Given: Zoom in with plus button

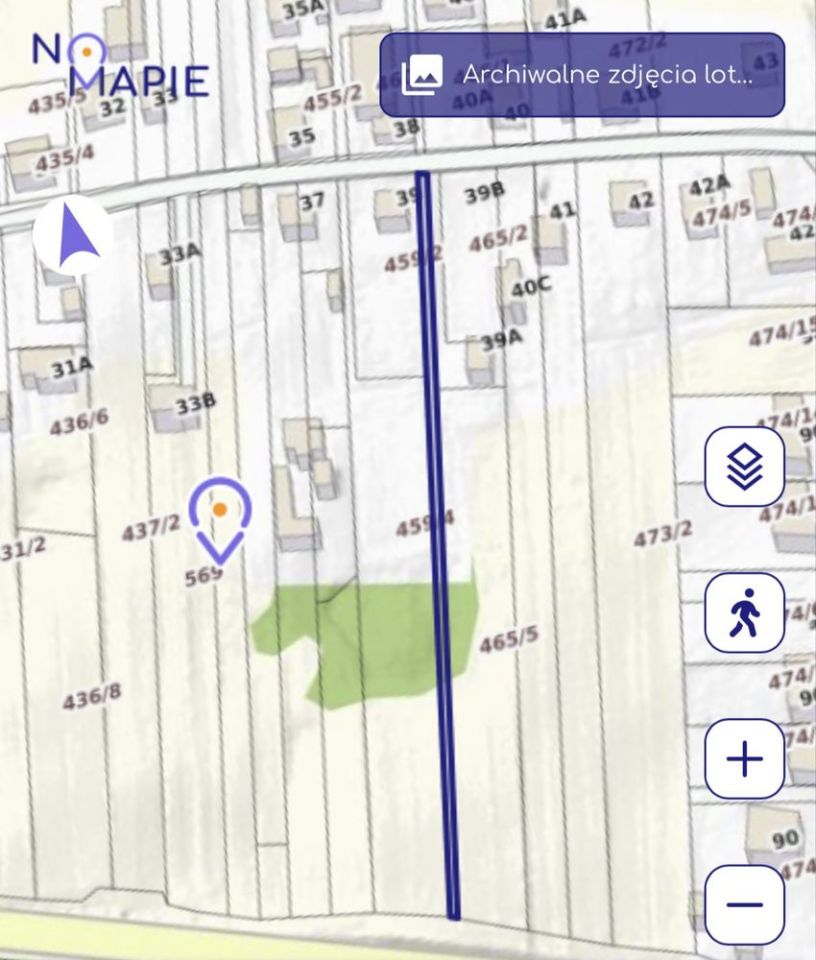Looking at the screenshot, I should point(744,759).
